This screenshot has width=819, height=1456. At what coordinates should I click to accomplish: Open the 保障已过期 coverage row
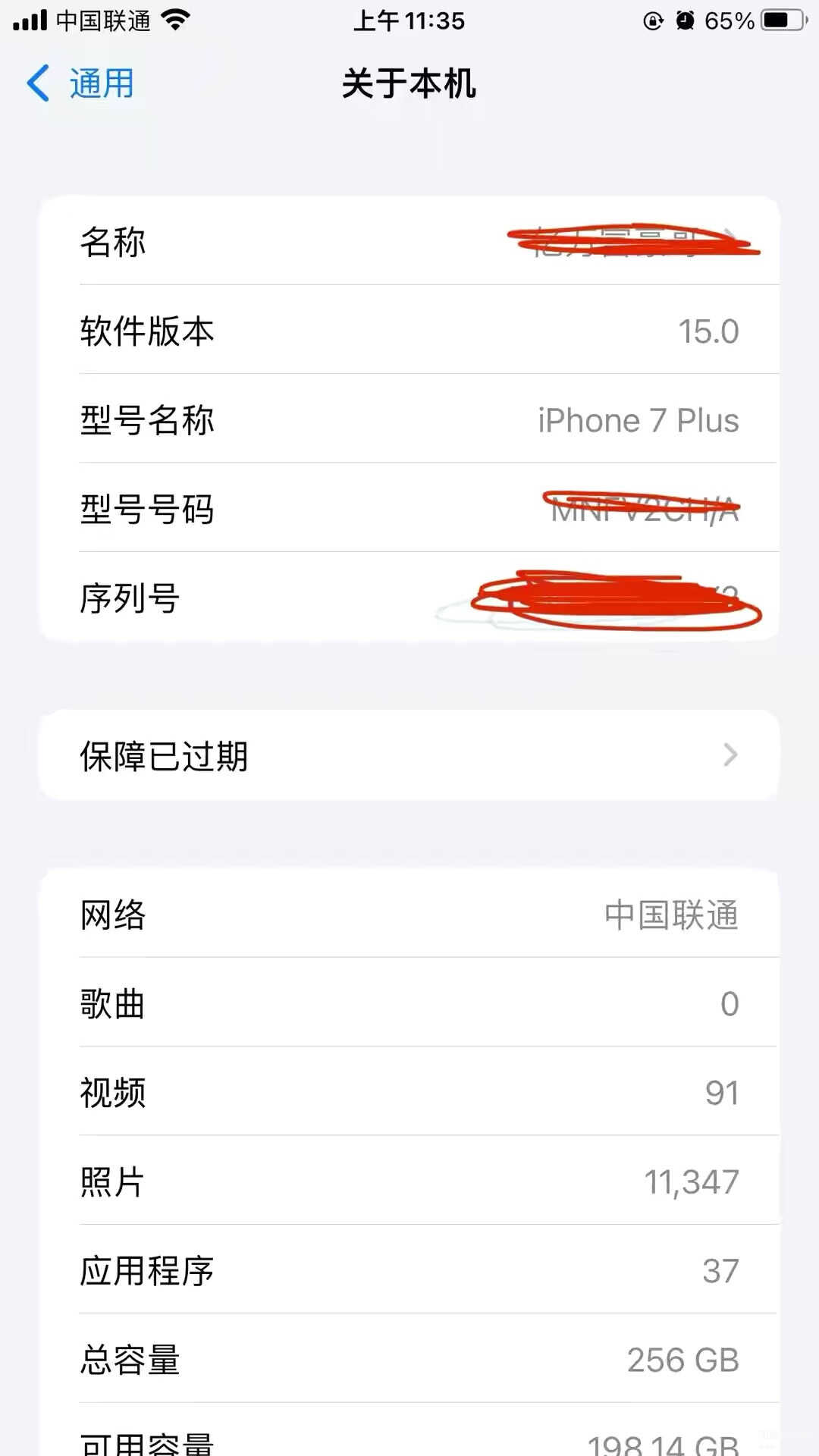[x=409, y=755]
